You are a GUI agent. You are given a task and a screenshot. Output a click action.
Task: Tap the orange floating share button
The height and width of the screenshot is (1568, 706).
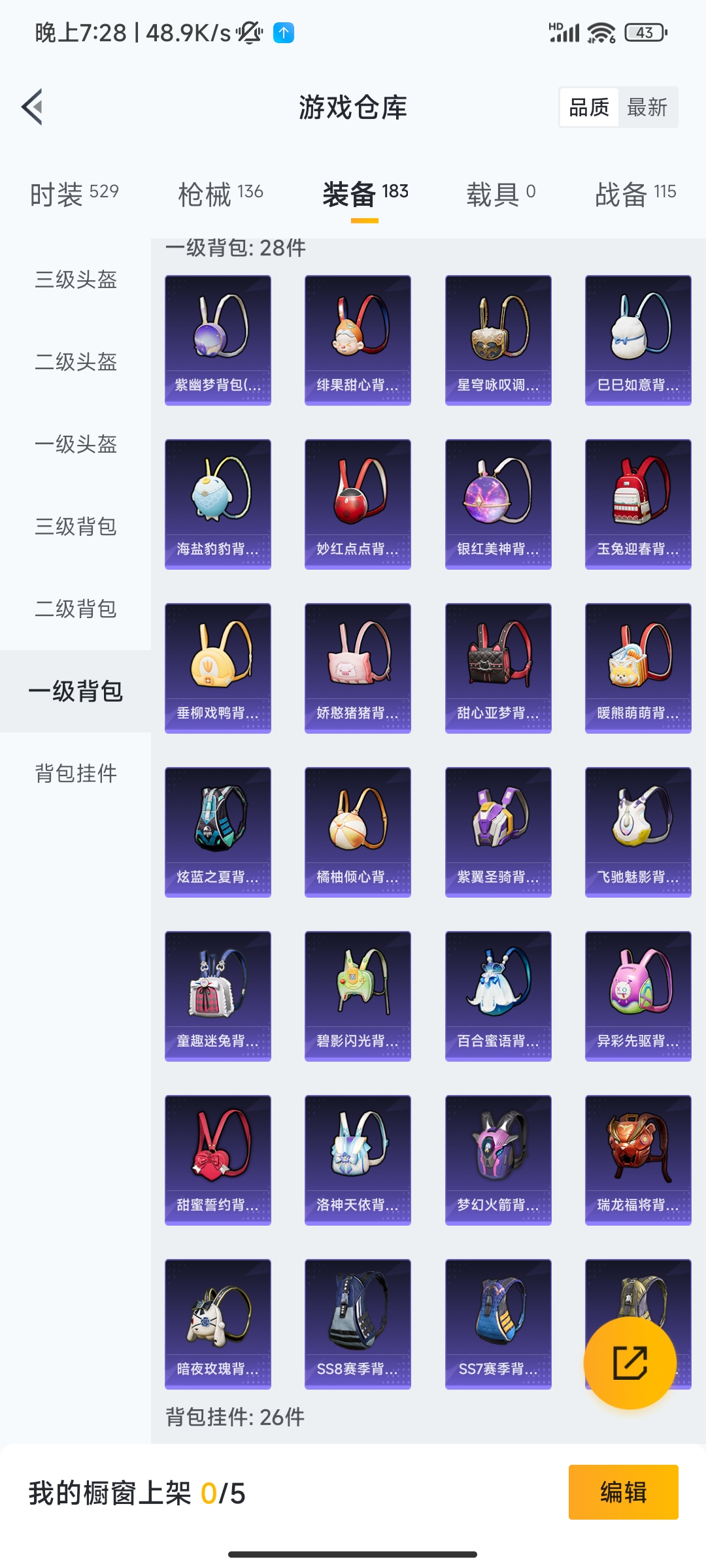(630, 1363)
